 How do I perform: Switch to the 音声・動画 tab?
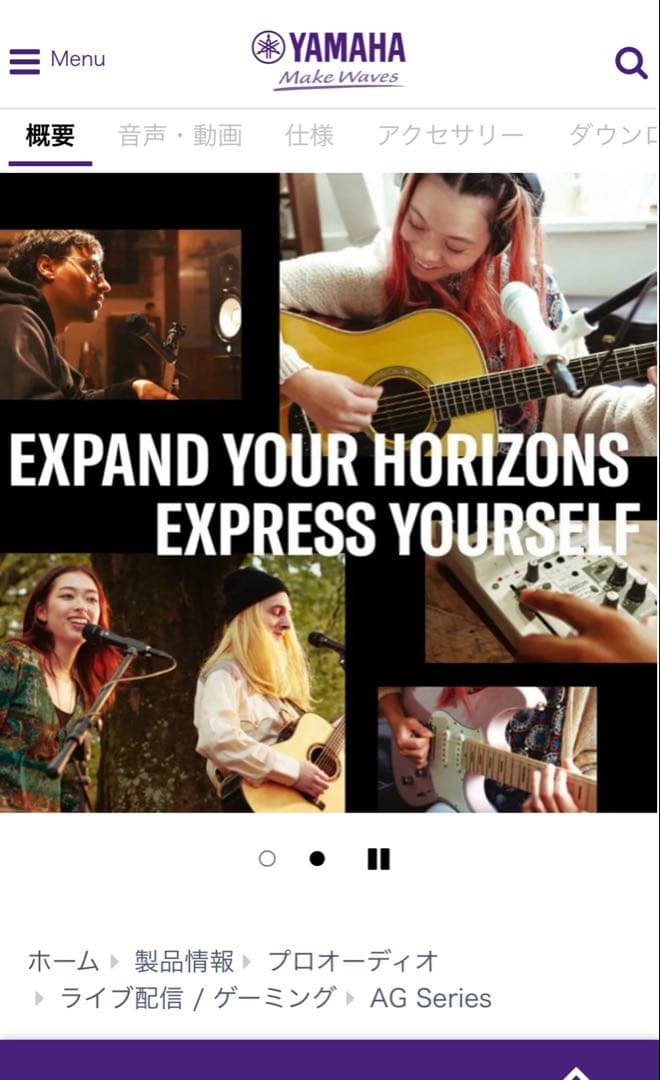pos(180,136)
